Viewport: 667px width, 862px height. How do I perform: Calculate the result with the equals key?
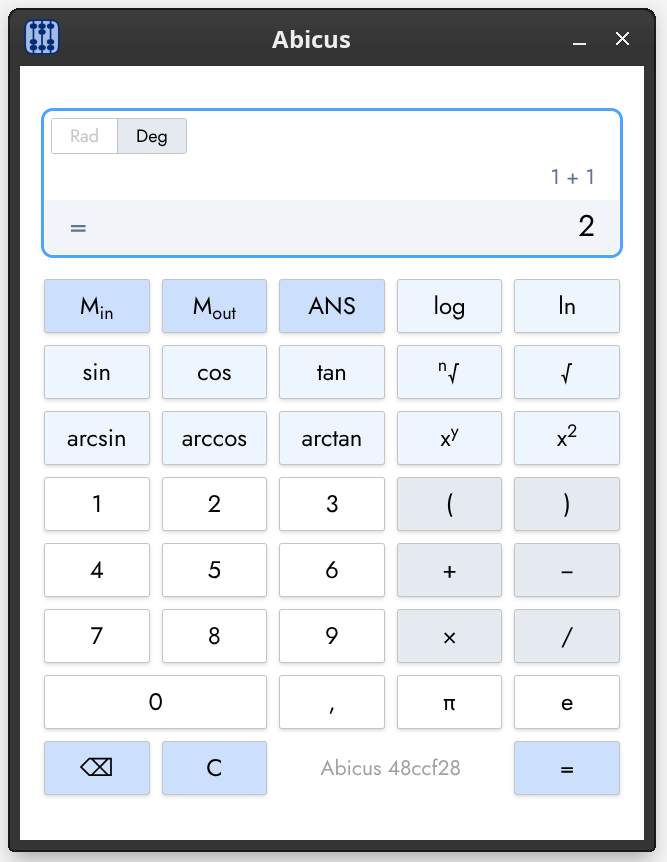click(567, 768)
